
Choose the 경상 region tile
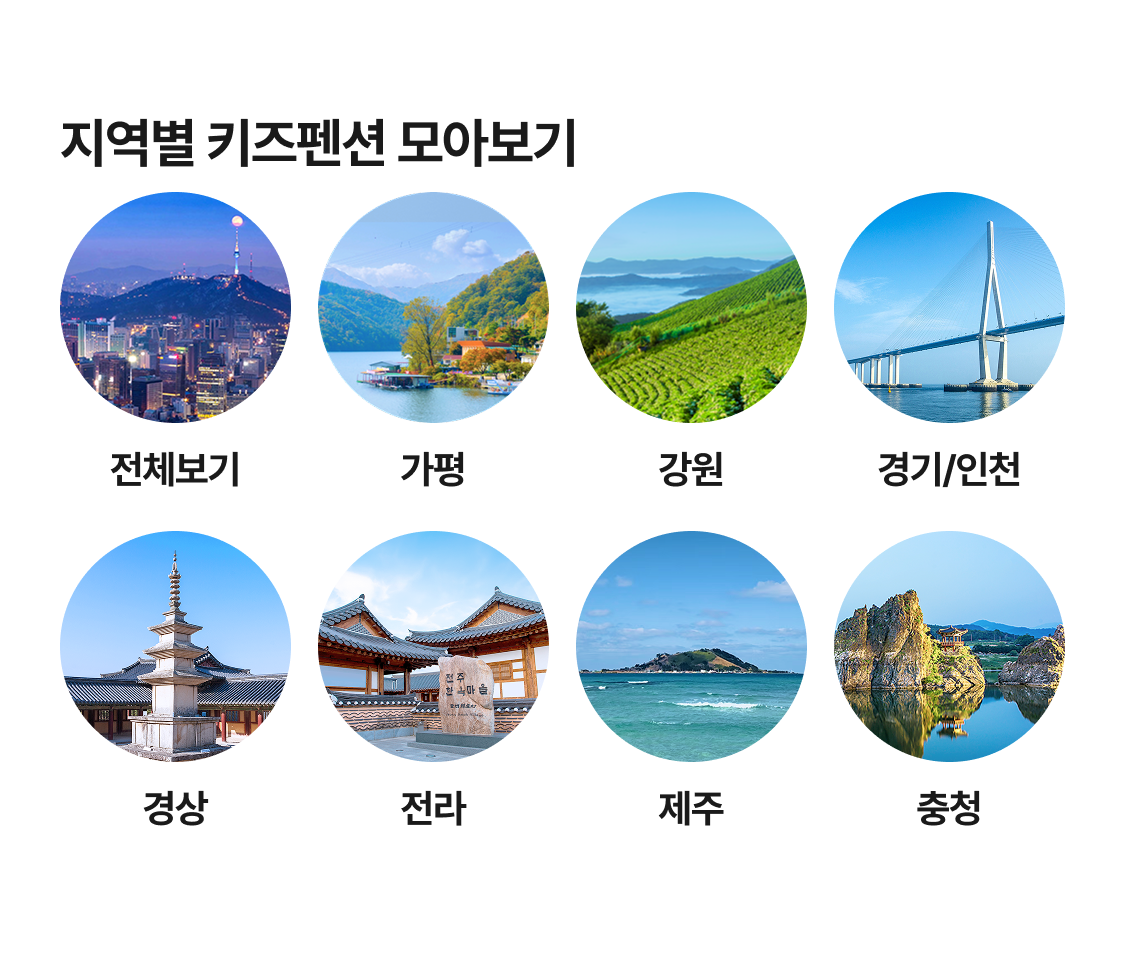[x=175, y=646]
